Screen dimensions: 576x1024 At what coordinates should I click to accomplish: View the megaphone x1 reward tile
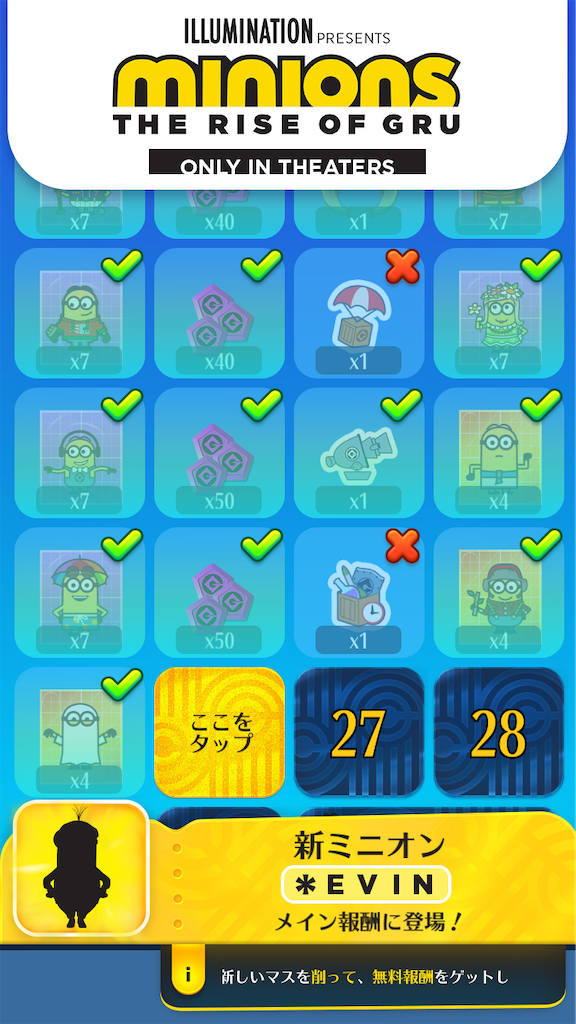pyautogui.click(x=359, y=453)
